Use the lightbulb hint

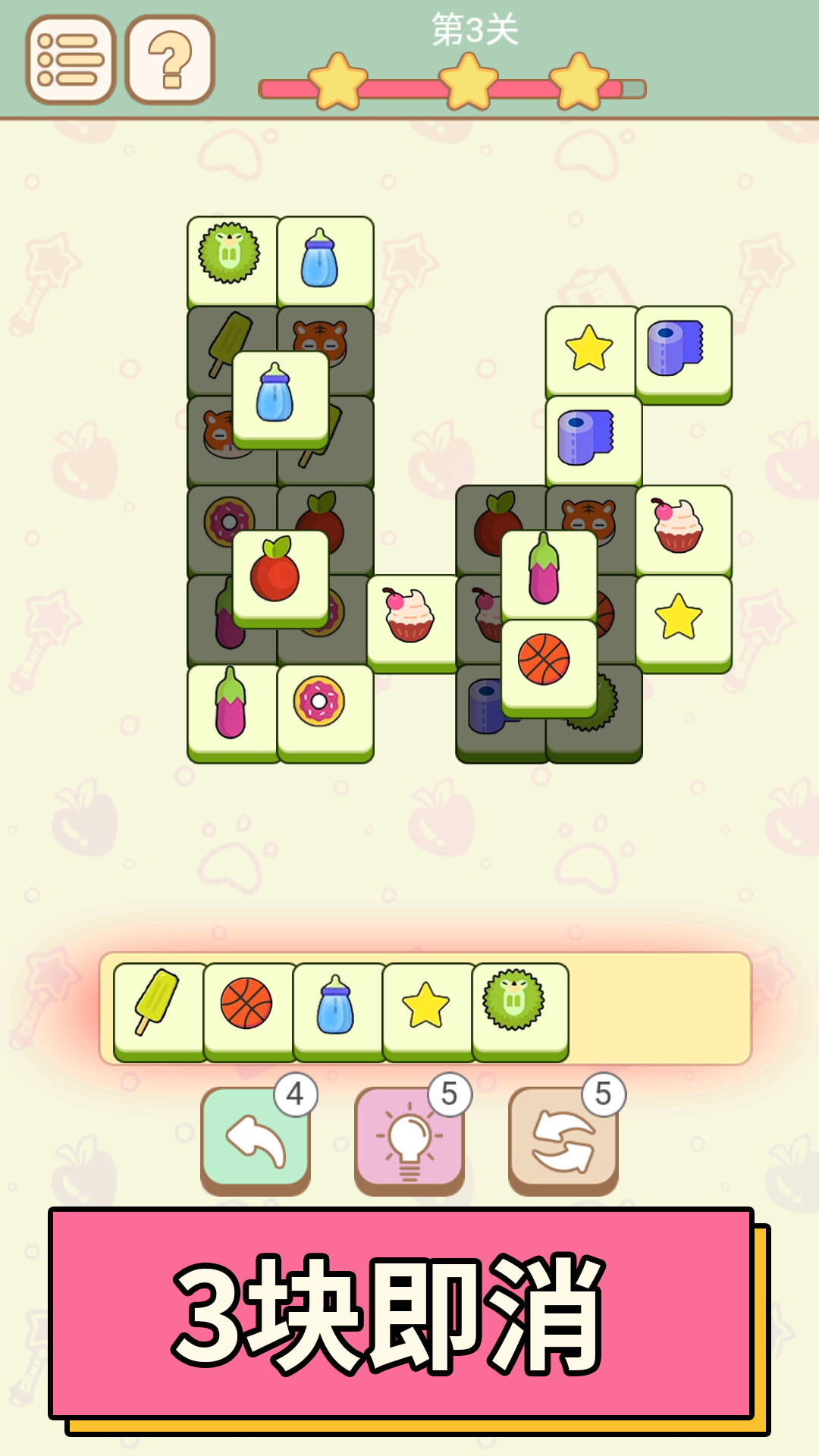pos(409,1139)
